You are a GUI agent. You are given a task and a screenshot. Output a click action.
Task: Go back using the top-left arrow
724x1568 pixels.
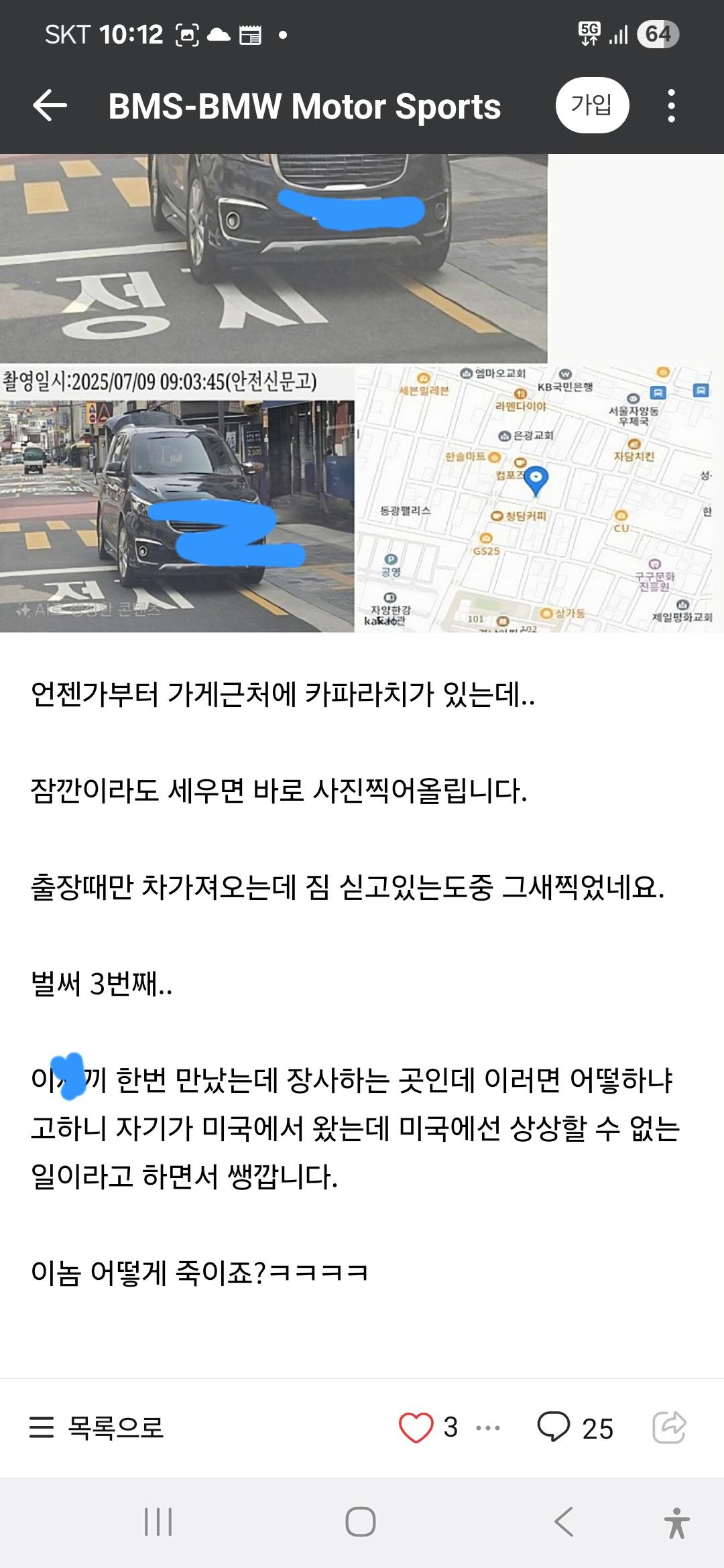50,106
